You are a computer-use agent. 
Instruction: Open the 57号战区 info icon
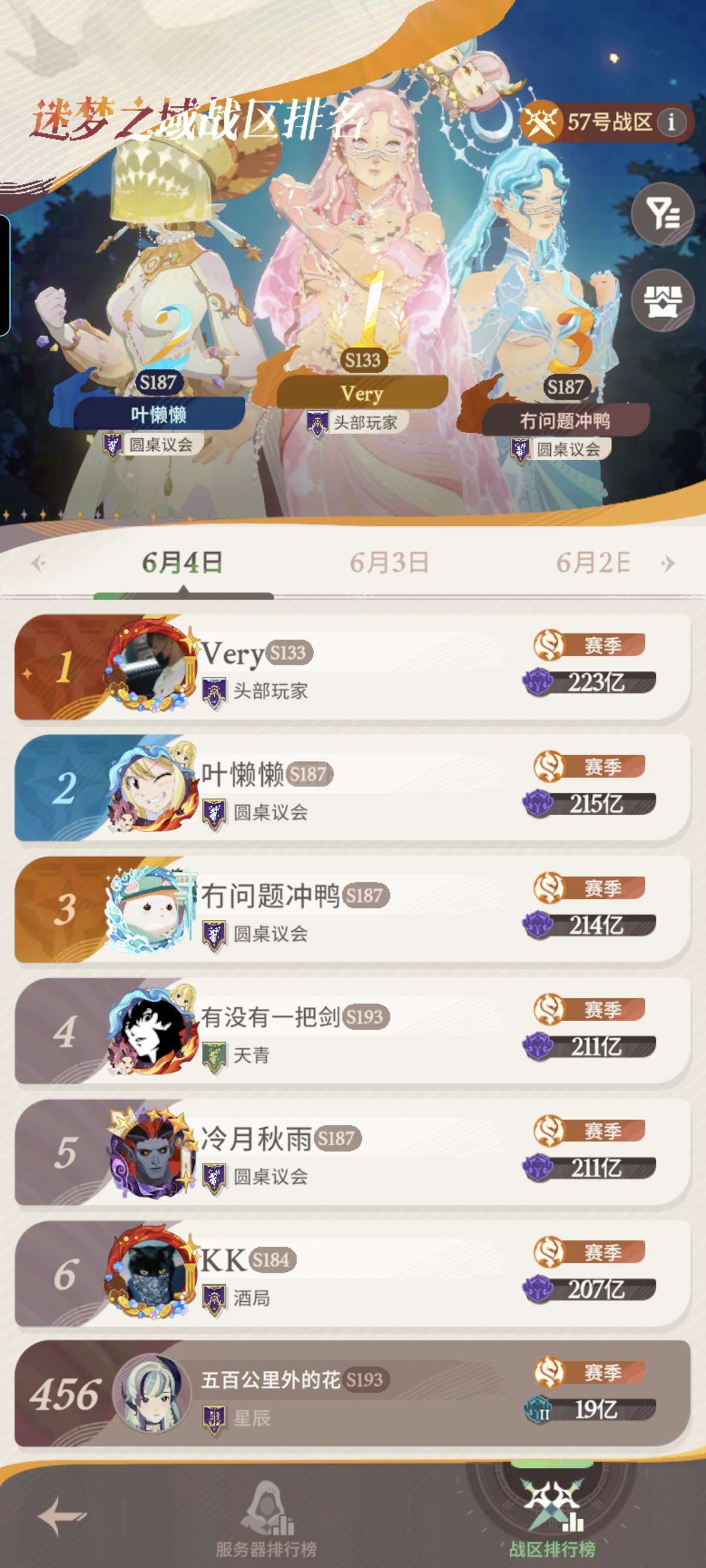tap(671, 122)
